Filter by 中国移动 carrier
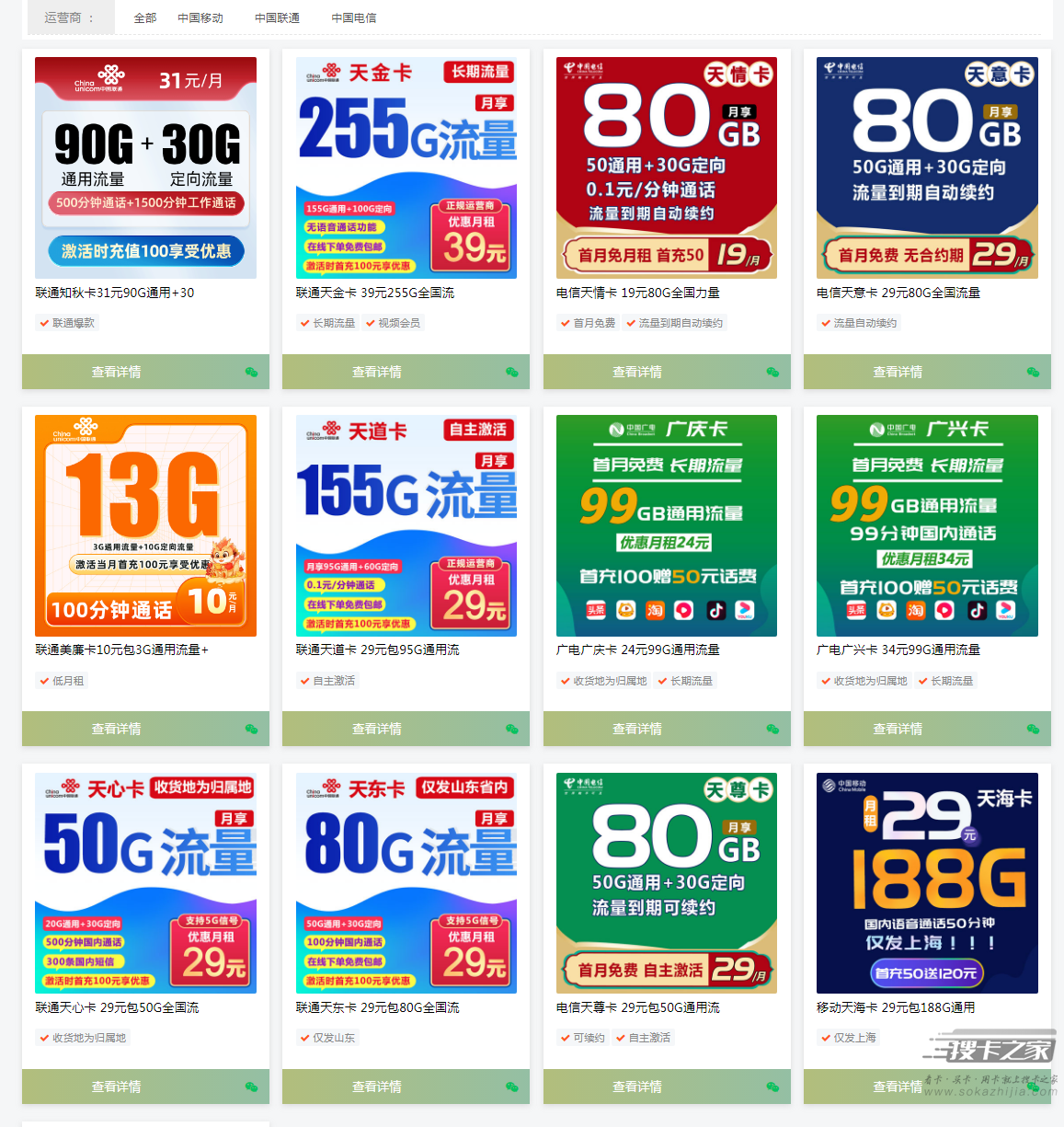The image size is (1064, 1127). pyautogui.click(x=200, y=17)
